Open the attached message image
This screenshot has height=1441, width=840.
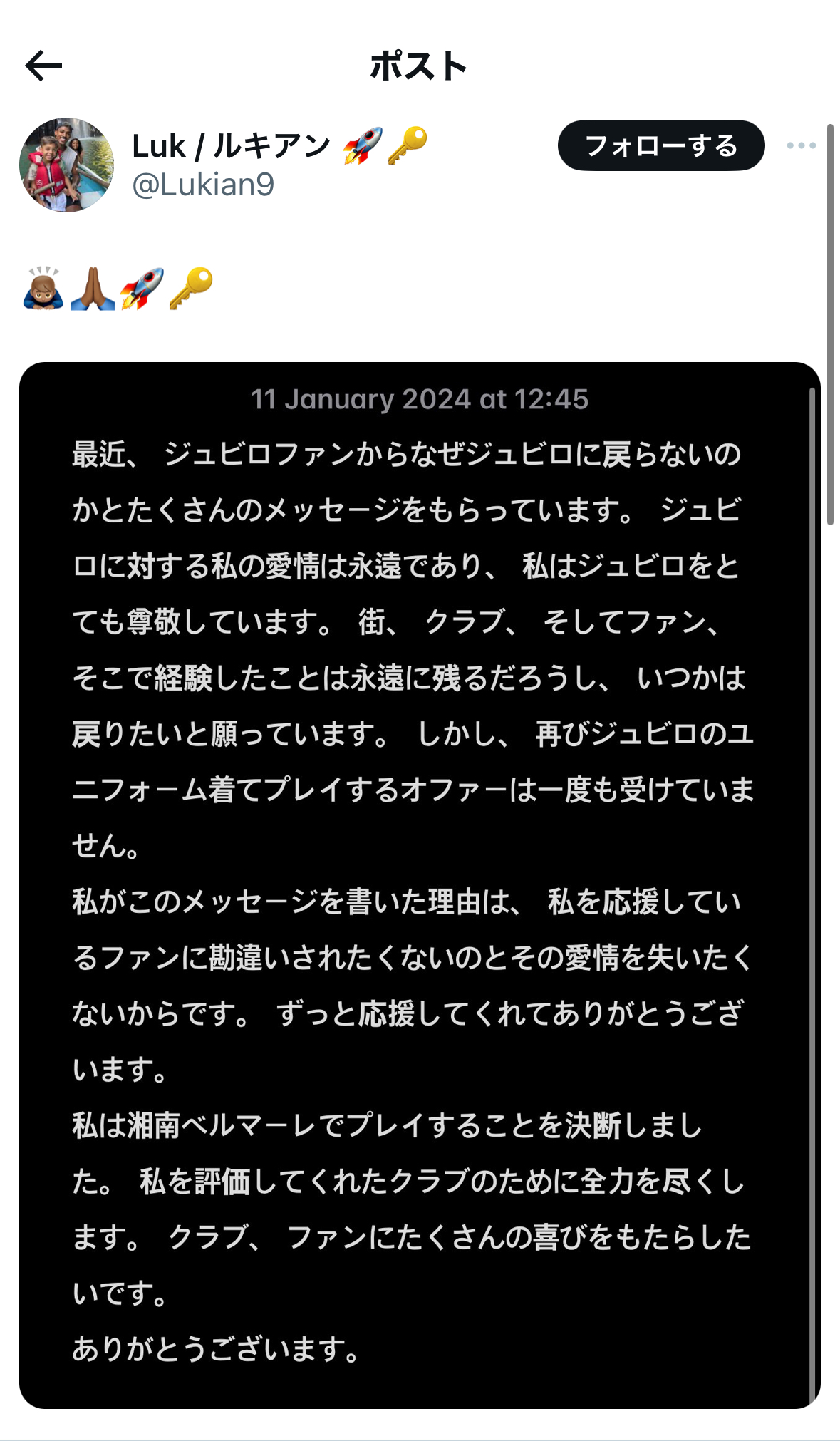click(x=419, y=884)
